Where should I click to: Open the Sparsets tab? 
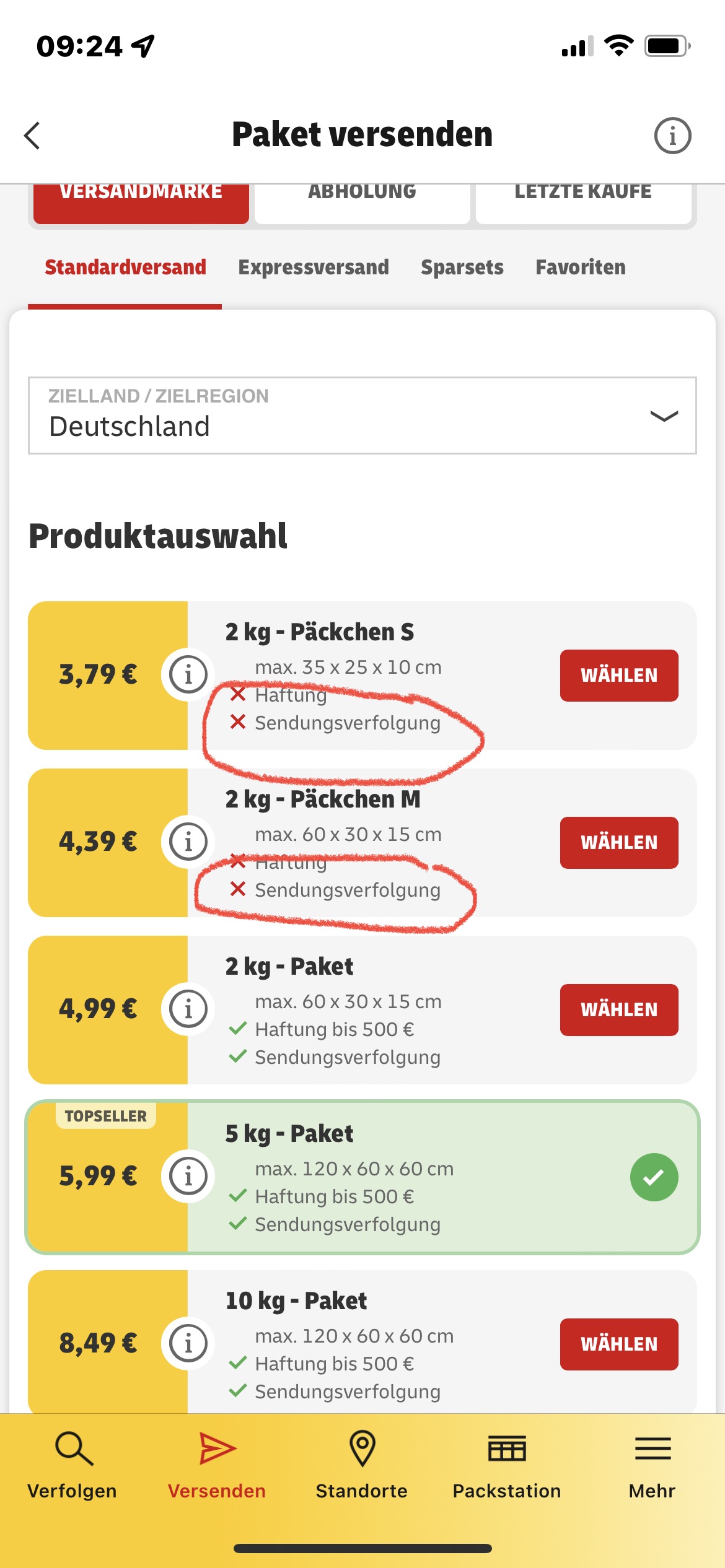click(462, 268)
